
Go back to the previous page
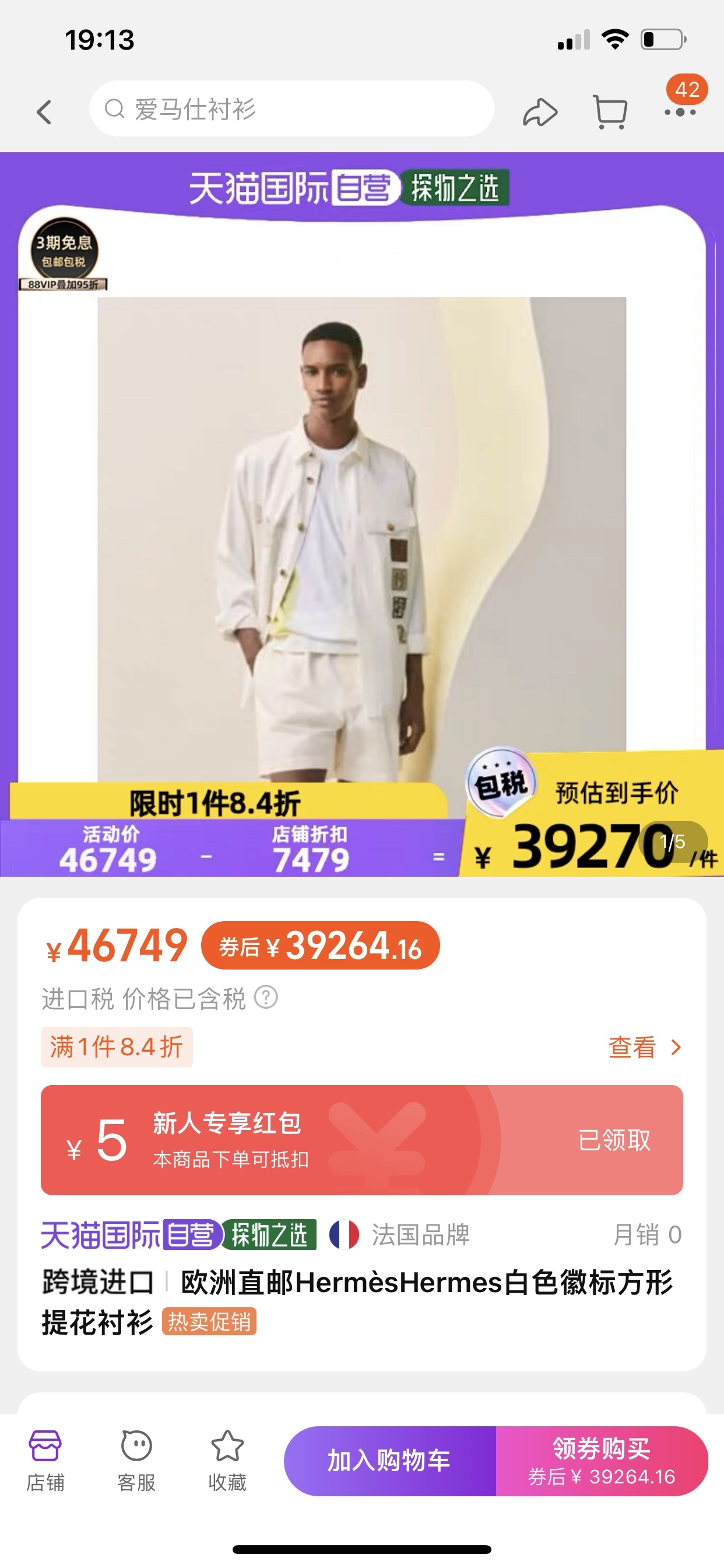coord(44,112)
